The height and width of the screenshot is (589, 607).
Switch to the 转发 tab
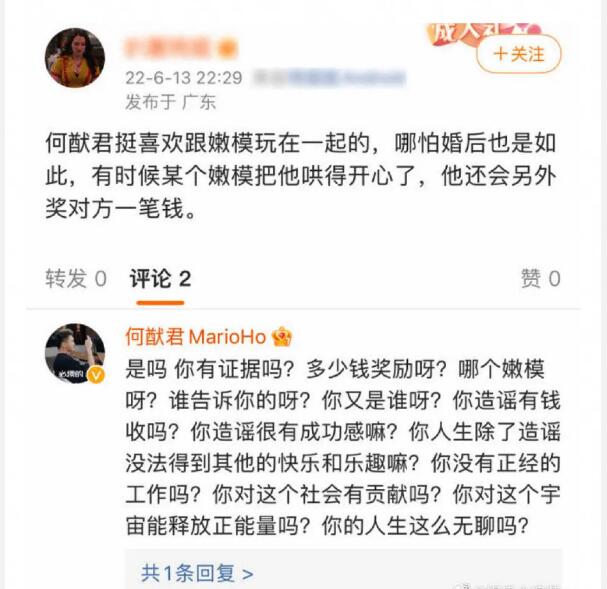click(x=76, y=278)
